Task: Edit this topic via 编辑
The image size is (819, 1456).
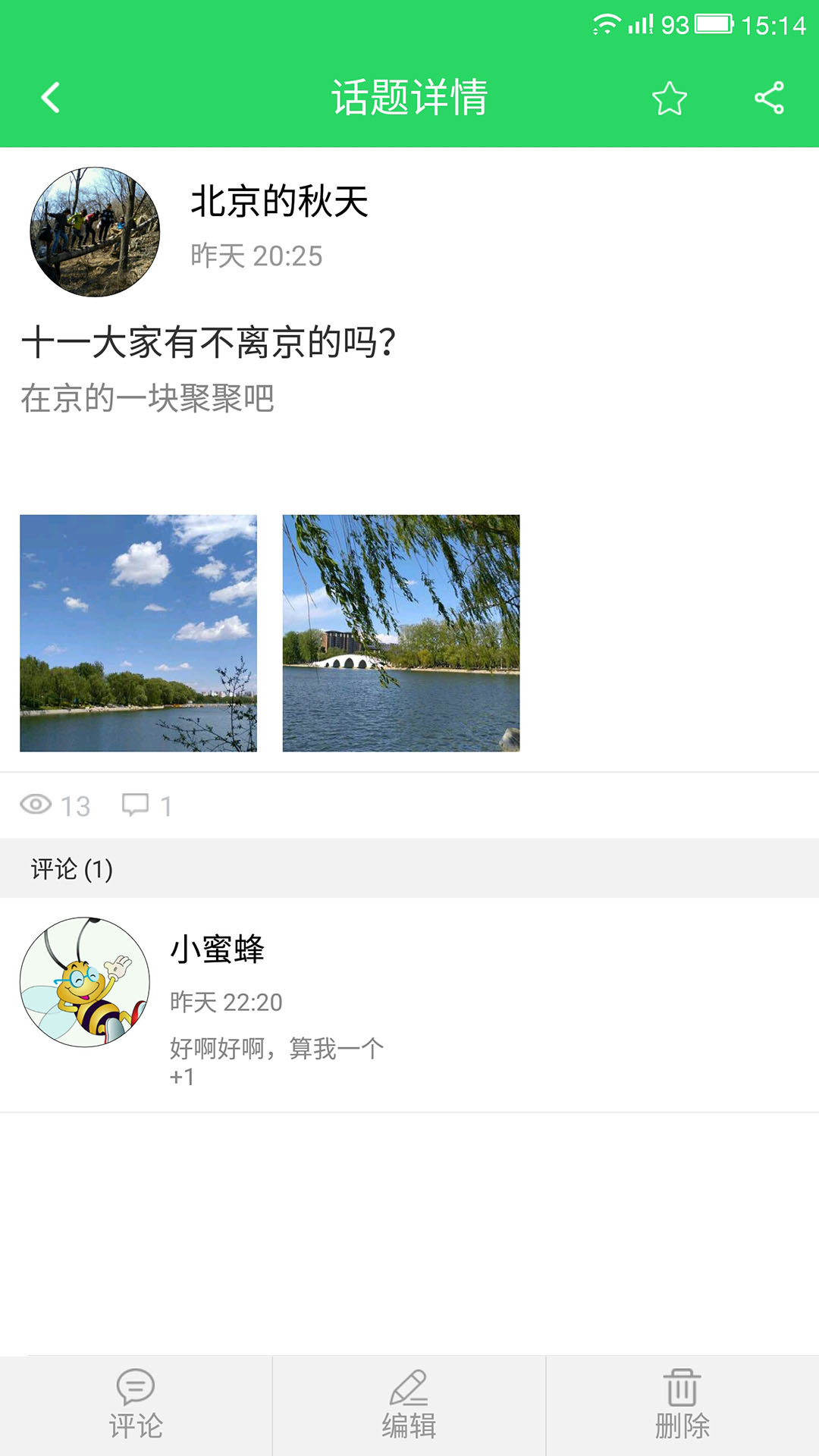Action: coord(409,1406)
